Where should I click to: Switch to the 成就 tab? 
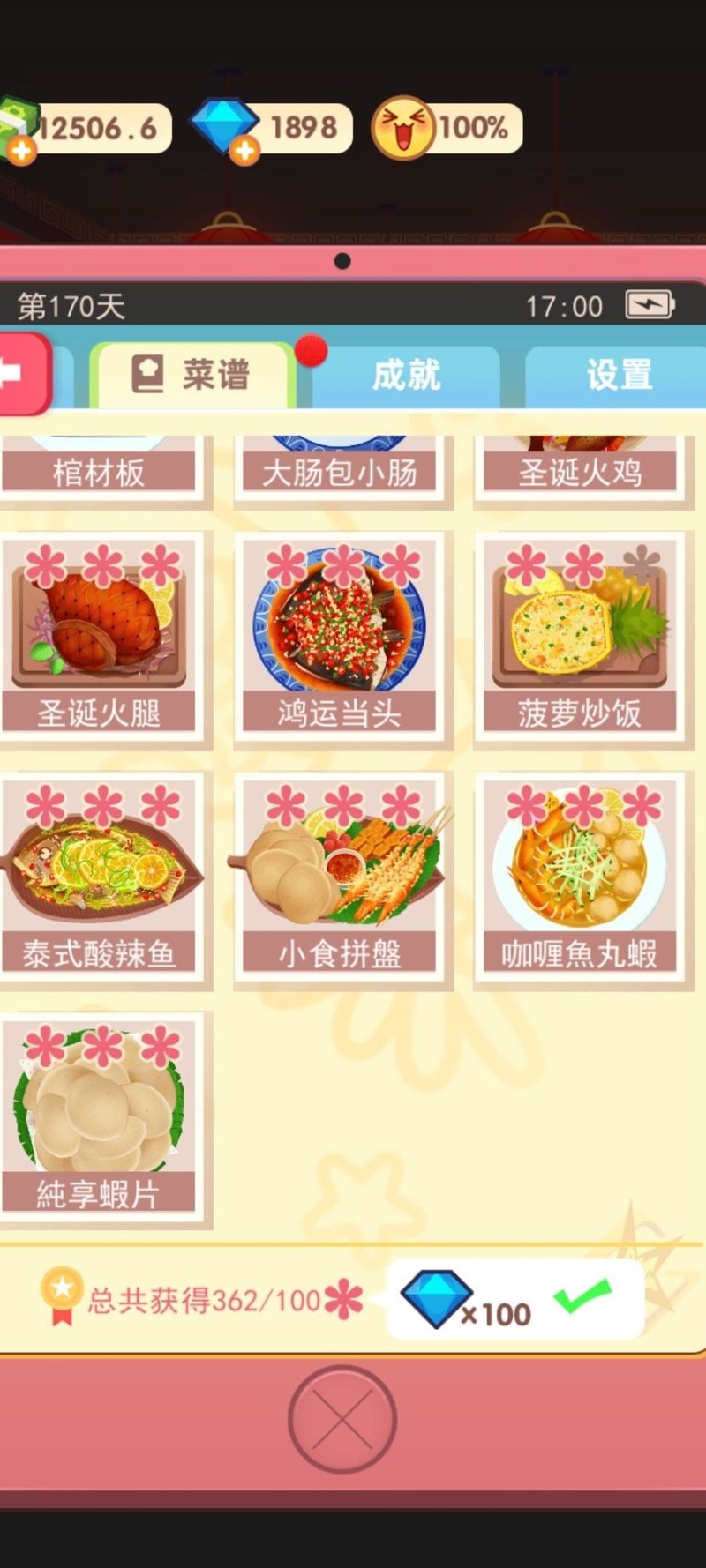point(406,376)
